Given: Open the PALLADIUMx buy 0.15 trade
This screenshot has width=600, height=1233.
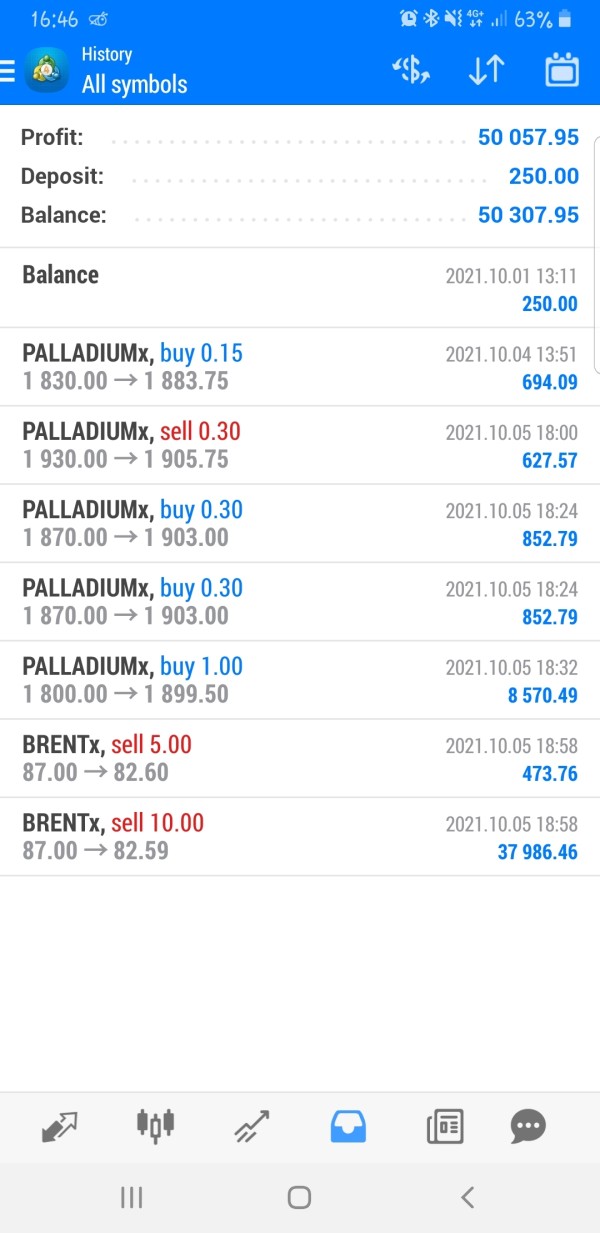Looking at the screenshot, I should pyautogui.click(x=300, y=366).
